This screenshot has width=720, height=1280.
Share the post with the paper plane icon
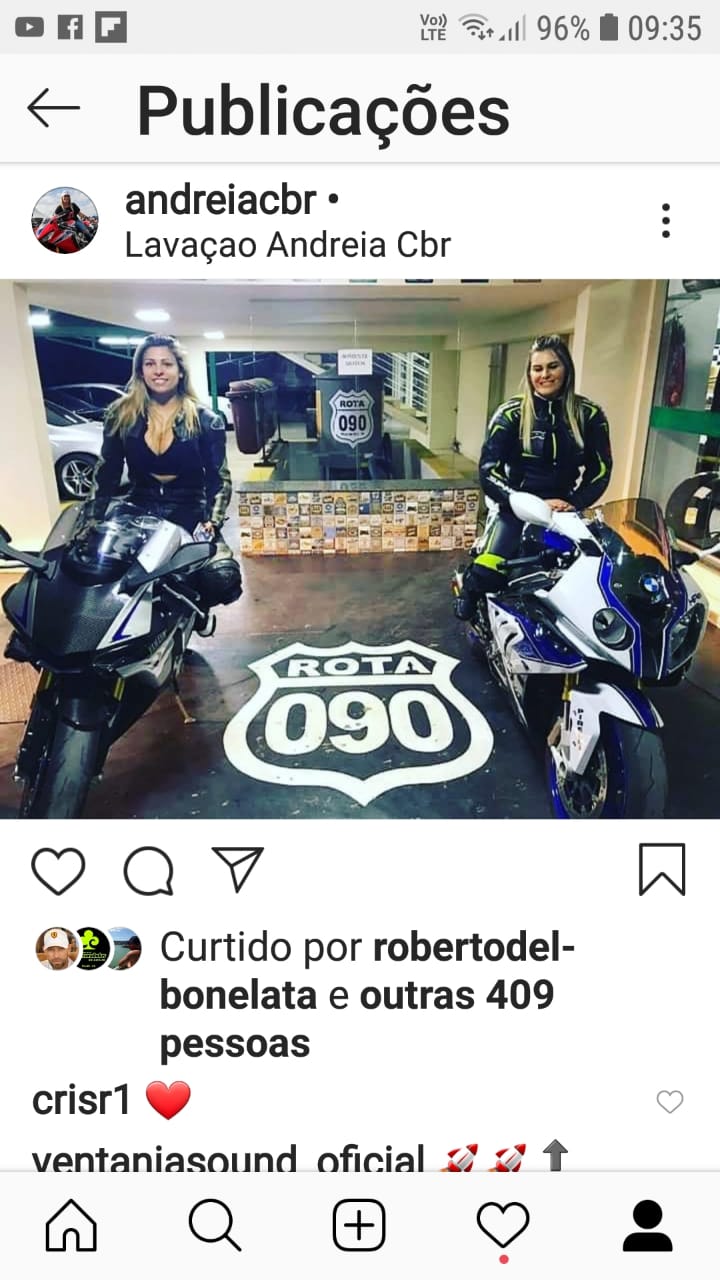238,869
